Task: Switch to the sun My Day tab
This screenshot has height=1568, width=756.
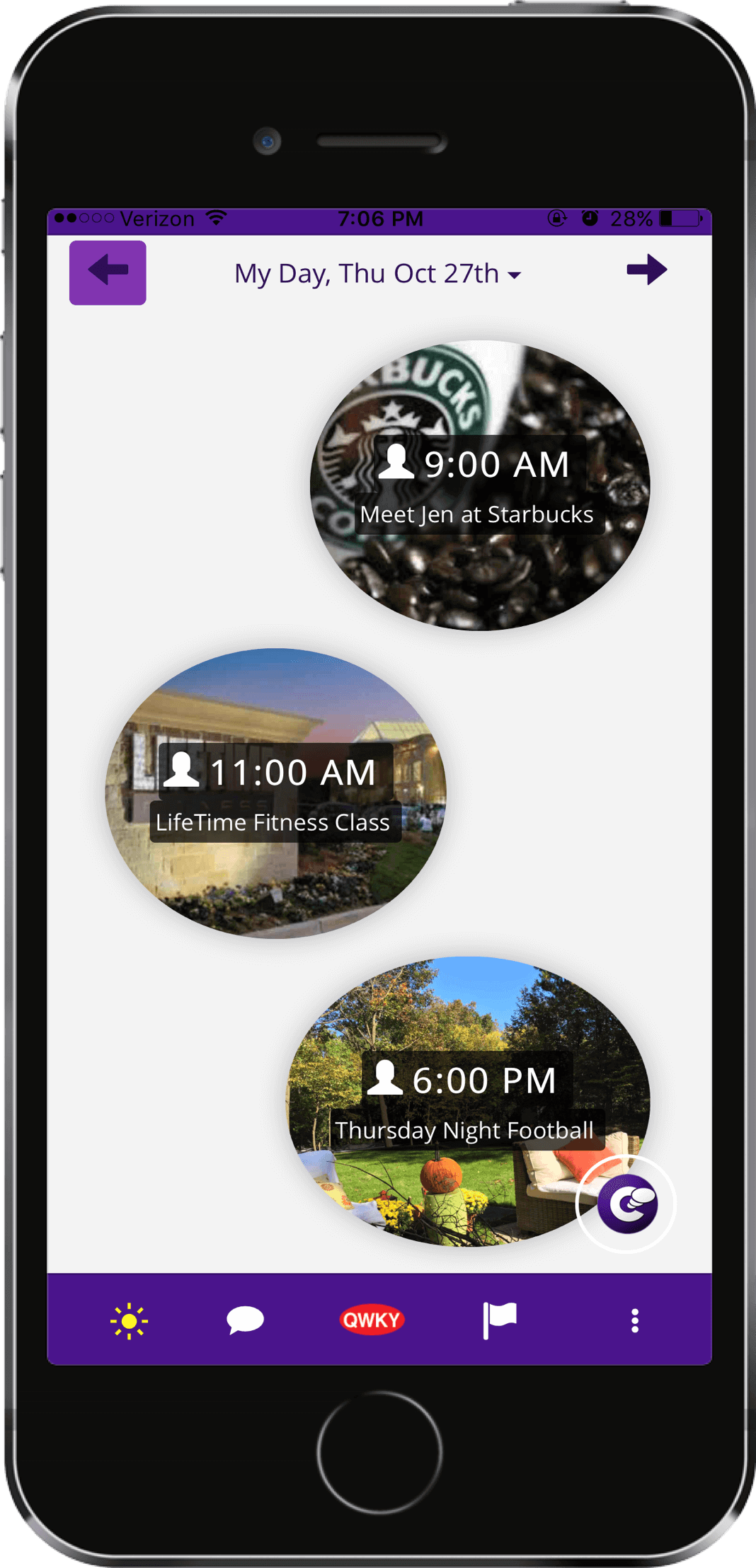Action: pyautogui.click(x=129, y=1320)
